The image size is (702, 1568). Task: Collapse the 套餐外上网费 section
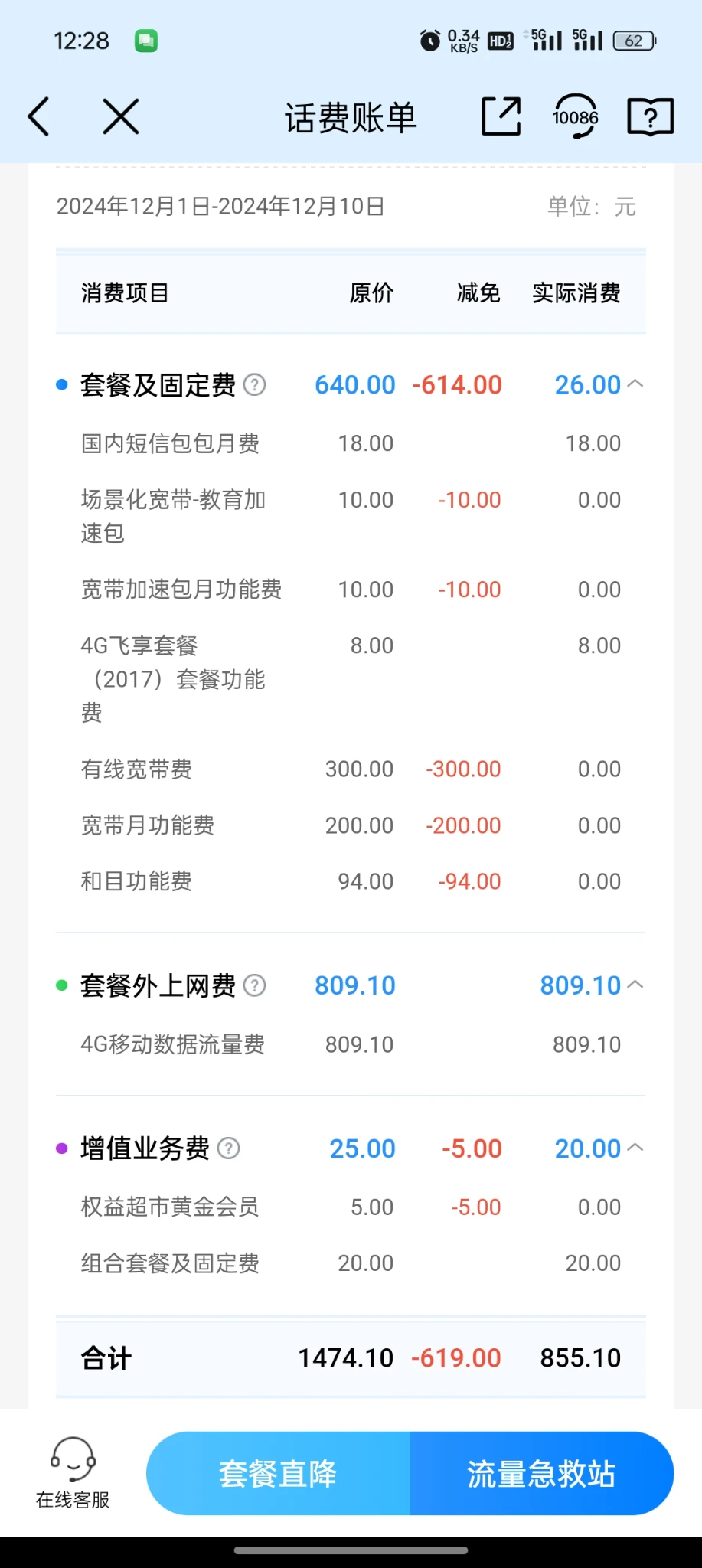point(635,985)
